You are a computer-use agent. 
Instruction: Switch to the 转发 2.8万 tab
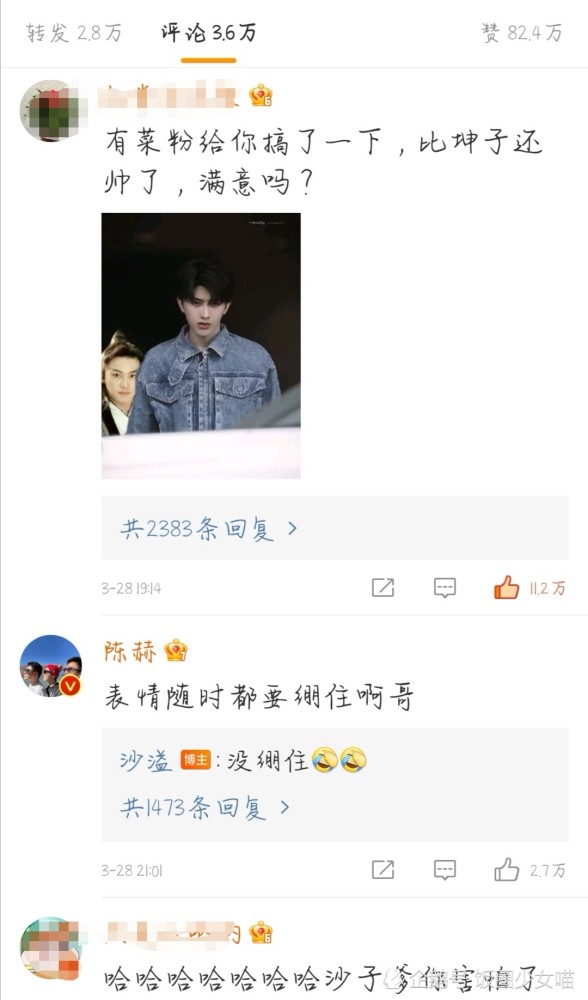[74, 33]
